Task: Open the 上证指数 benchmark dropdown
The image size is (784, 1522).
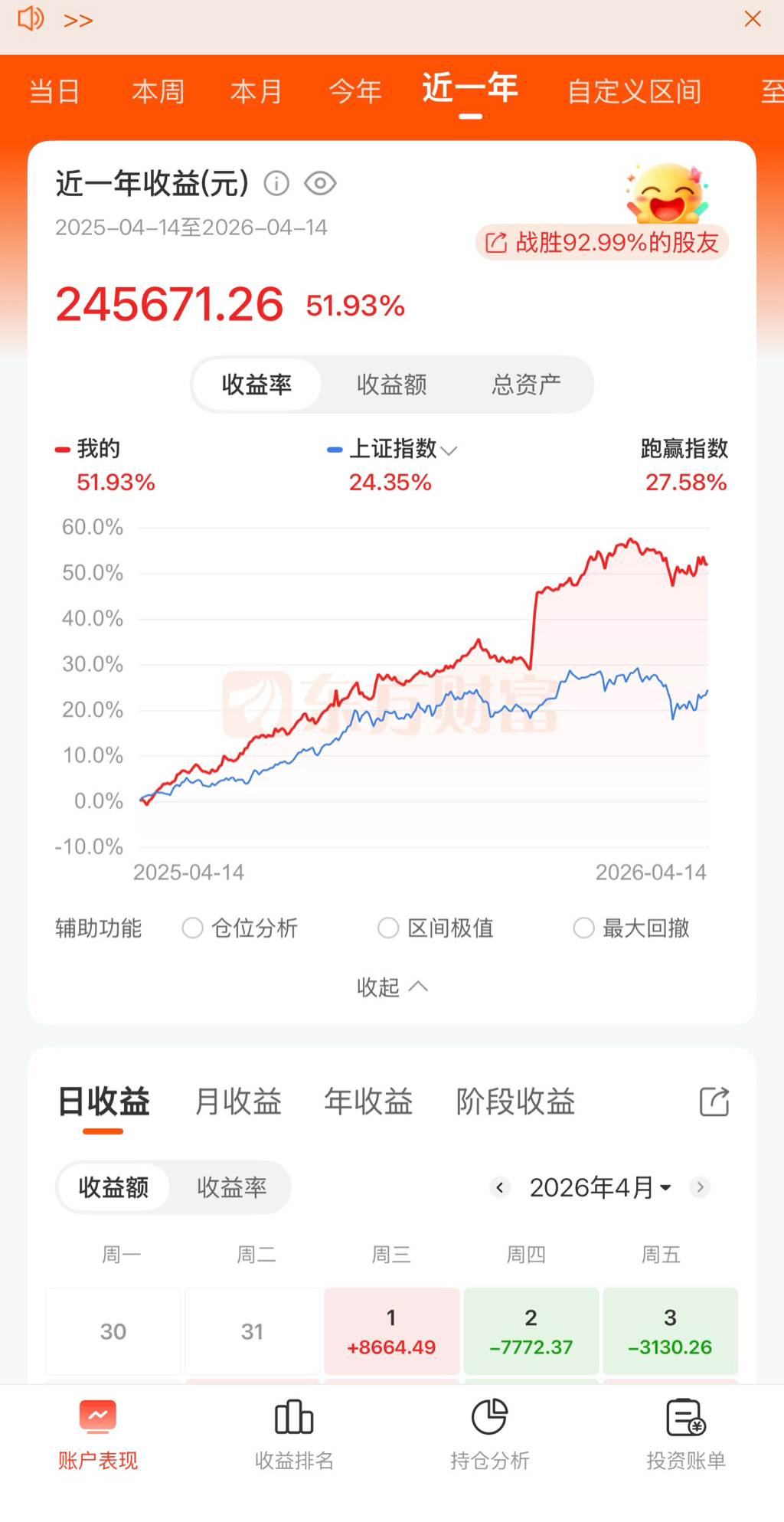Action: [x=392, y=450]
